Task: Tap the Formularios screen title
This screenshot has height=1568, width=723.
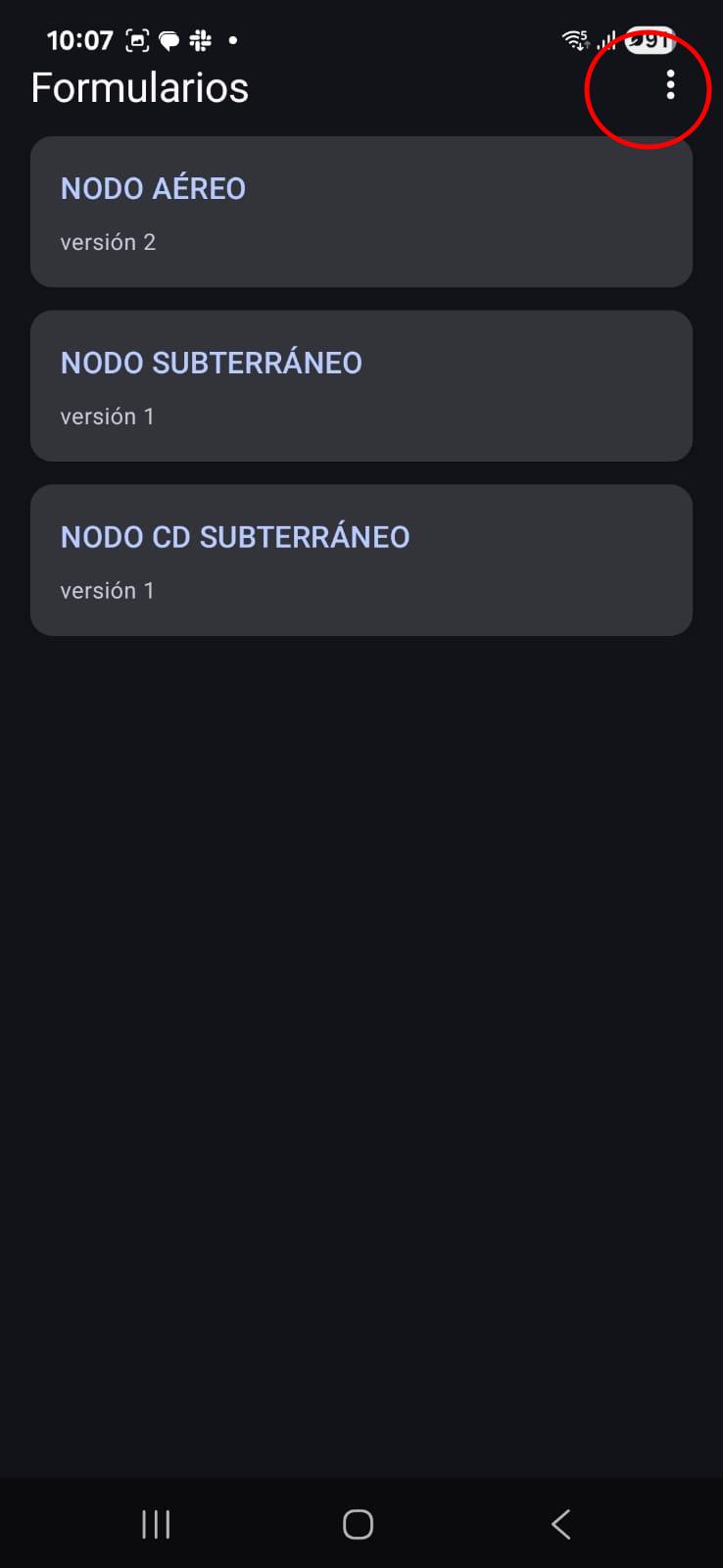Action: coord(139,87)
